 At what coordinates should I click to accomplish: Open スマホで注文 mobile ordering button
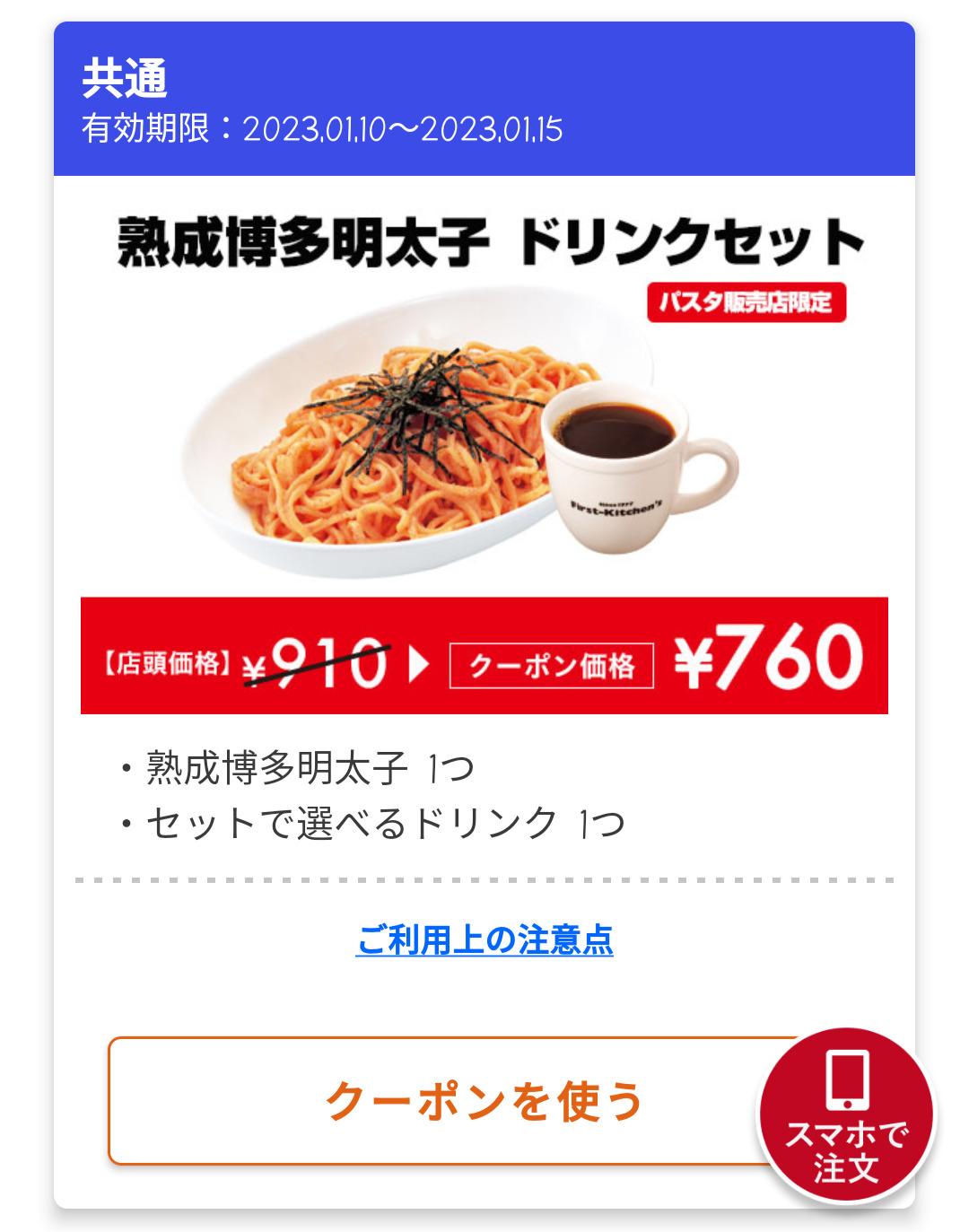point(846,1115)
